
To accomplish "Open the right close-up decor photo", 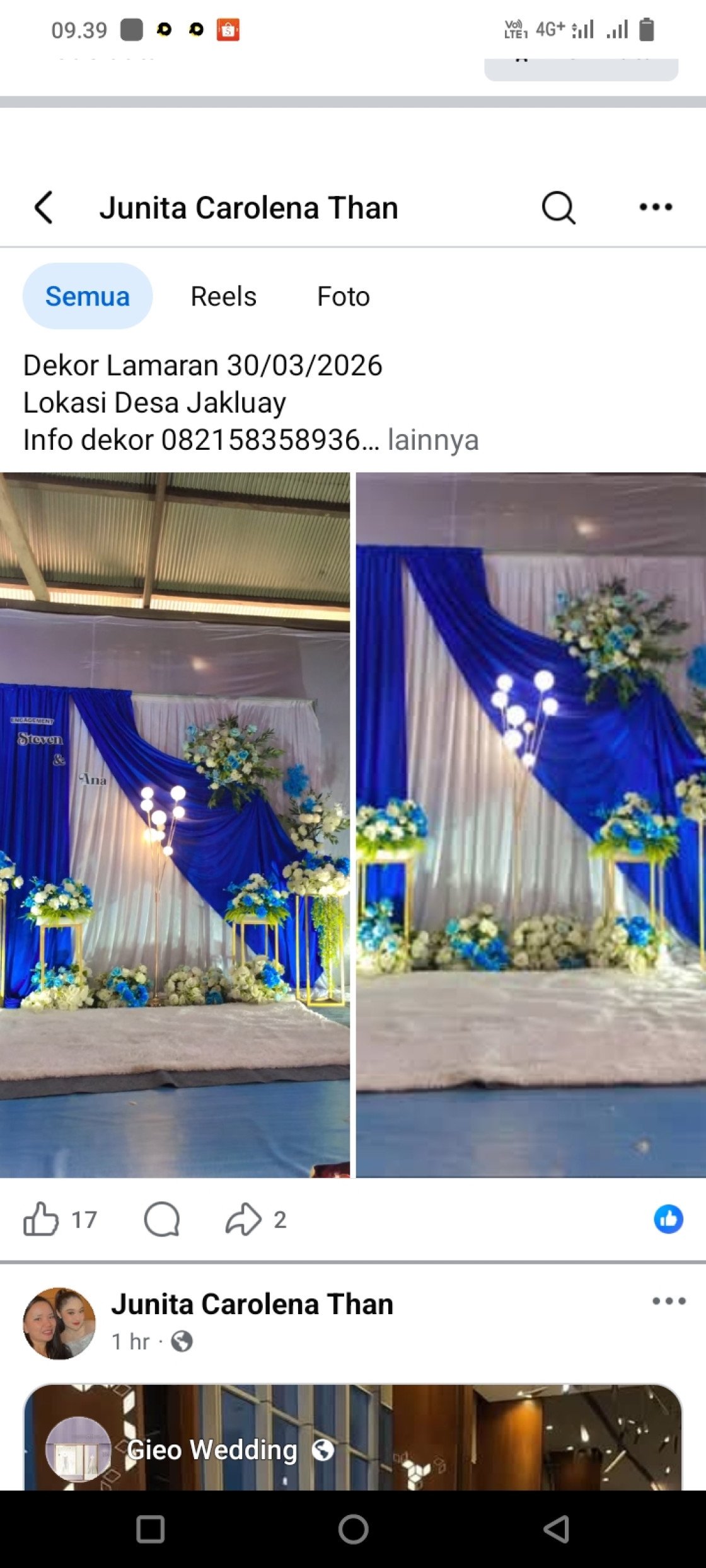I will pos(531,825).
